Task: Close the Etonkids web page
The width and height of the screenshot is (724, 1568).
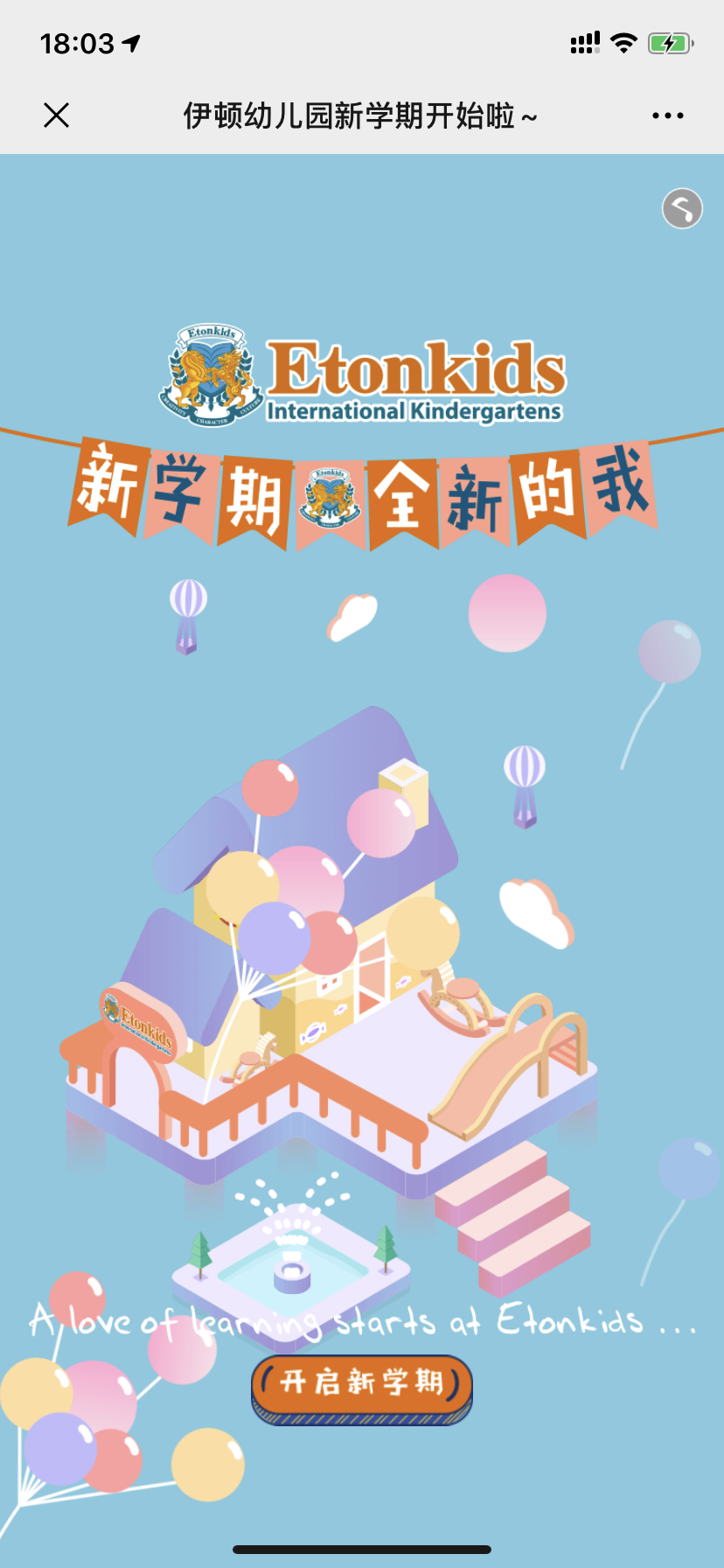Action: [x=57, y=115]
